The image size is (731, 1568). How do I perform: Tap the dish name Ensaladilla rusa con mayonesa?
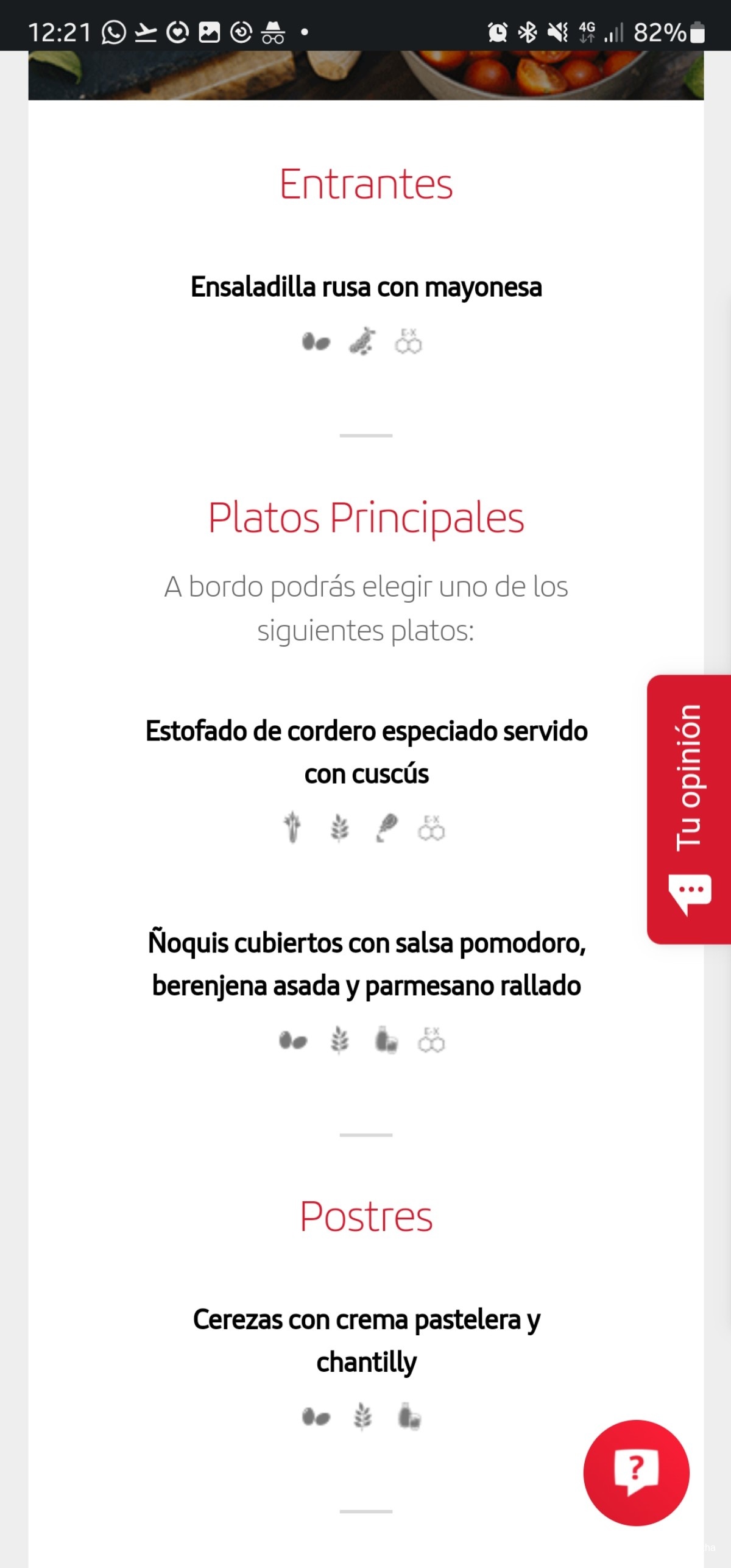[x=365, y=286]
